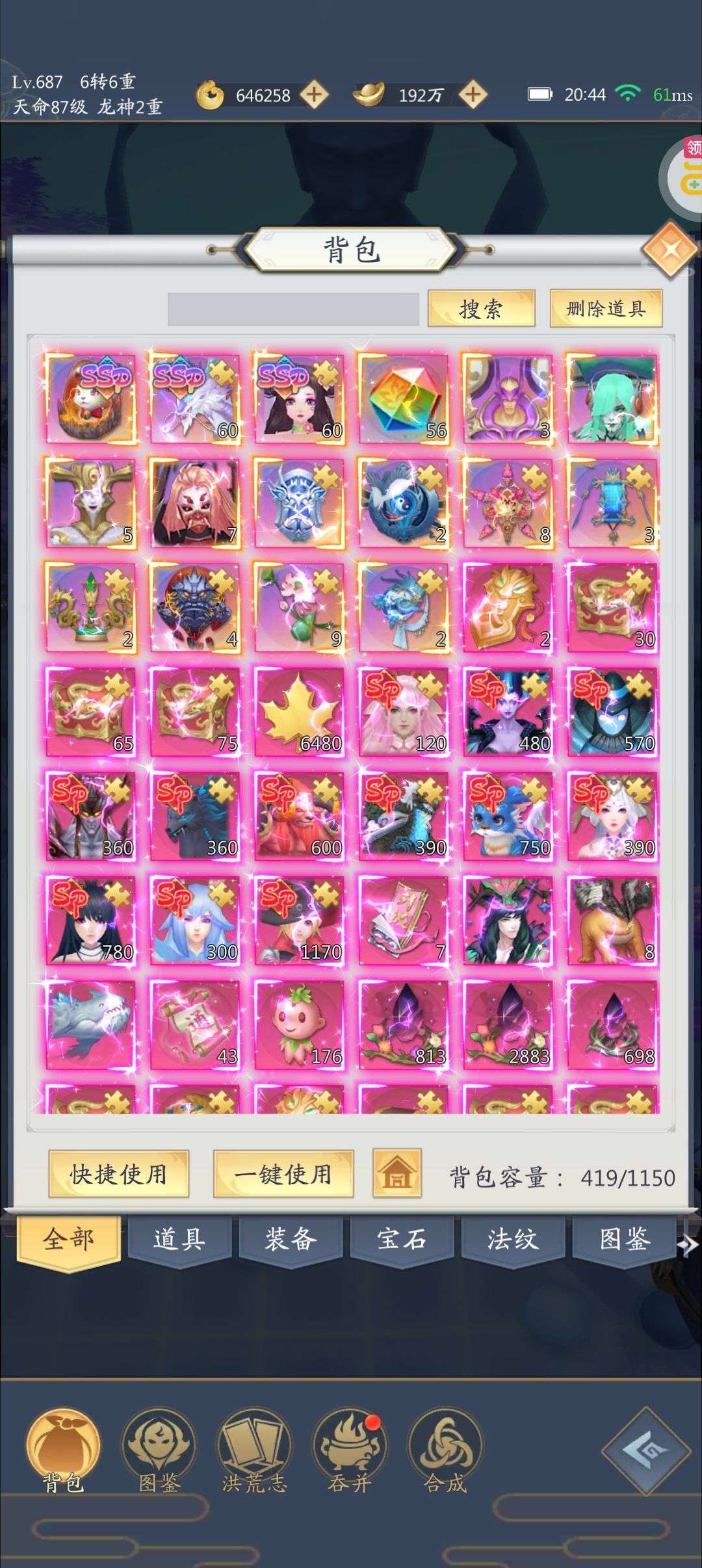This screenshot has width=702, height=1568.
Task: Add more ingots next to 192万
Action: click(473, 95)
